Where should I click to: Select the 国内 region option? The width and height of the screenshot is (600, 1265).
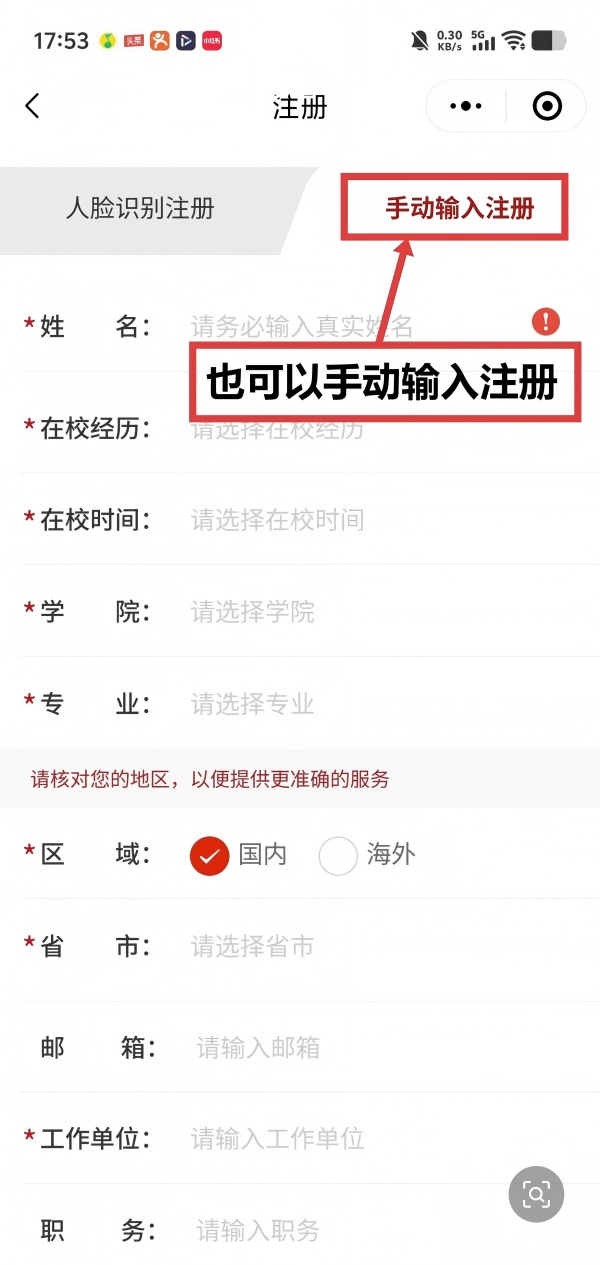pos(210,855)
